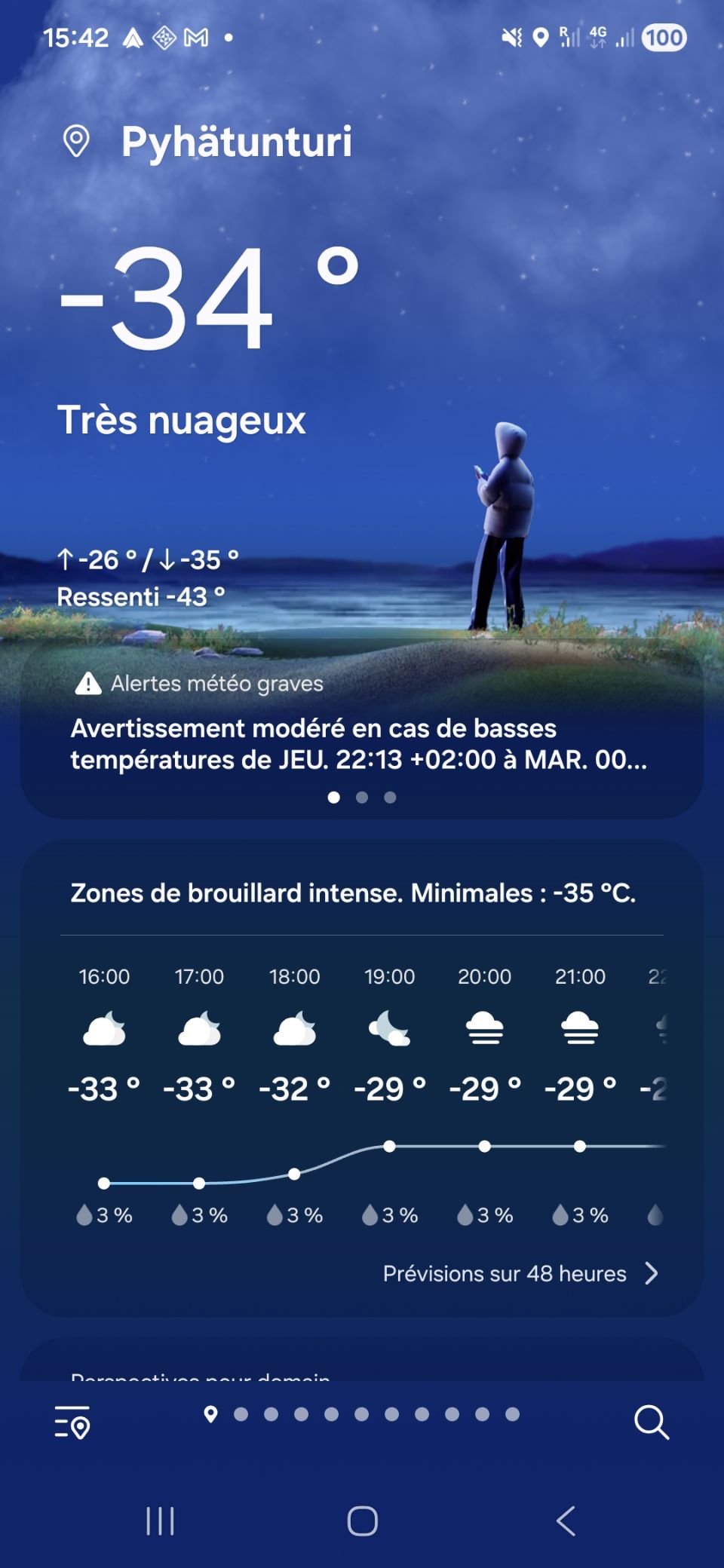Search for a new city
The height and width of the screenshot is (1568, 724).
pyautogui.click(x=652, y=1422)
